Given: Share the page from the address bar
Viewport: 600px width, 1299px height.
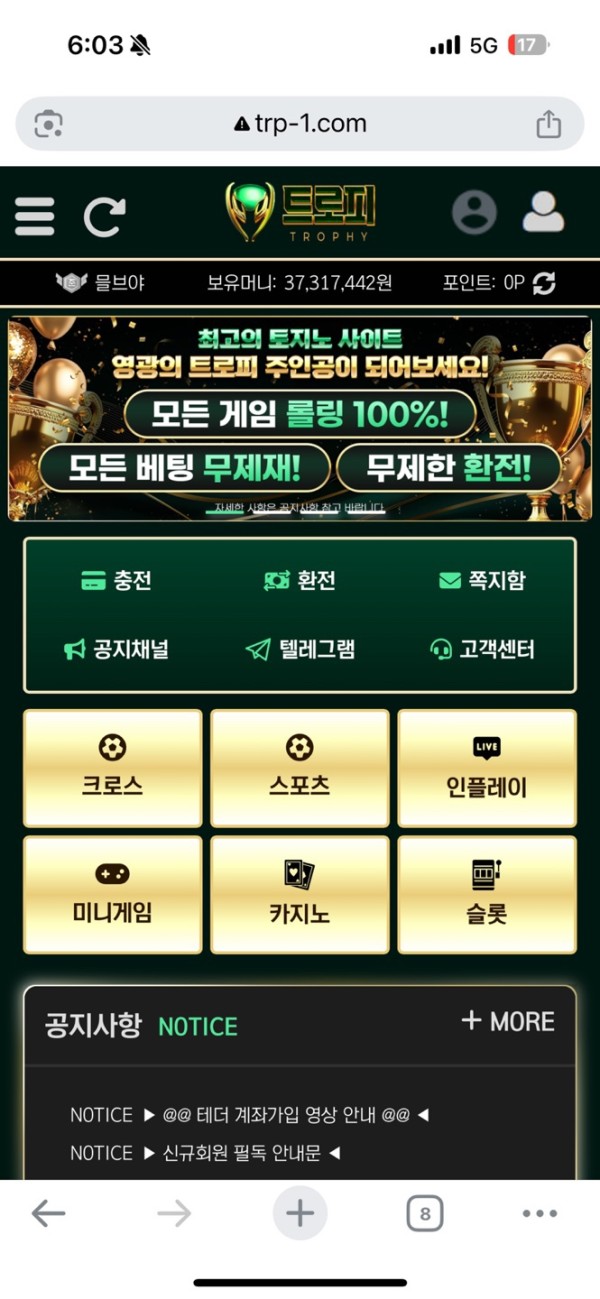Looking at the screenshot, I should [548, 124].
